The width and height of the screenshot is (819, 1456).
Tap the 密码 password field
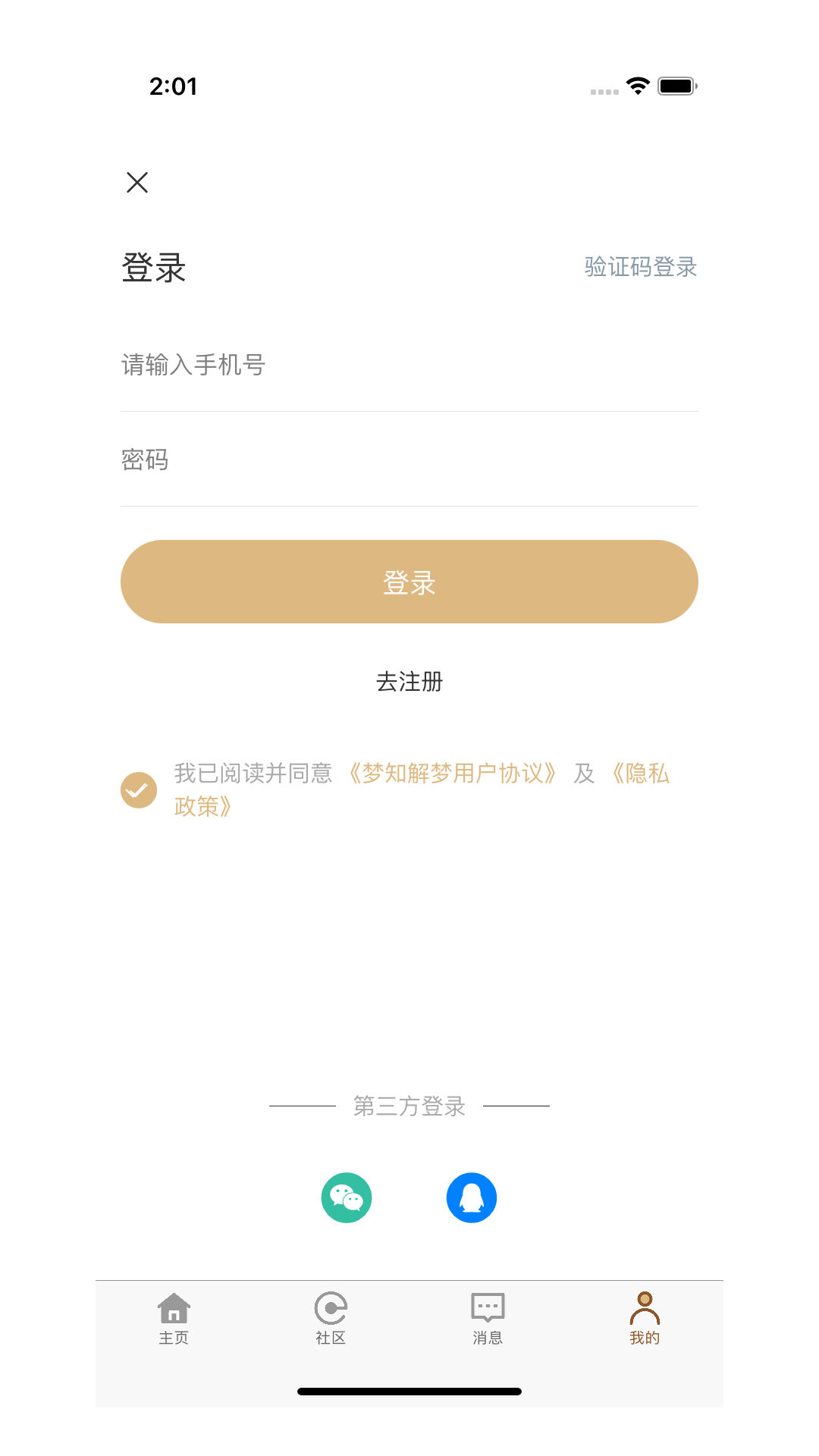(x=409, y=460)
